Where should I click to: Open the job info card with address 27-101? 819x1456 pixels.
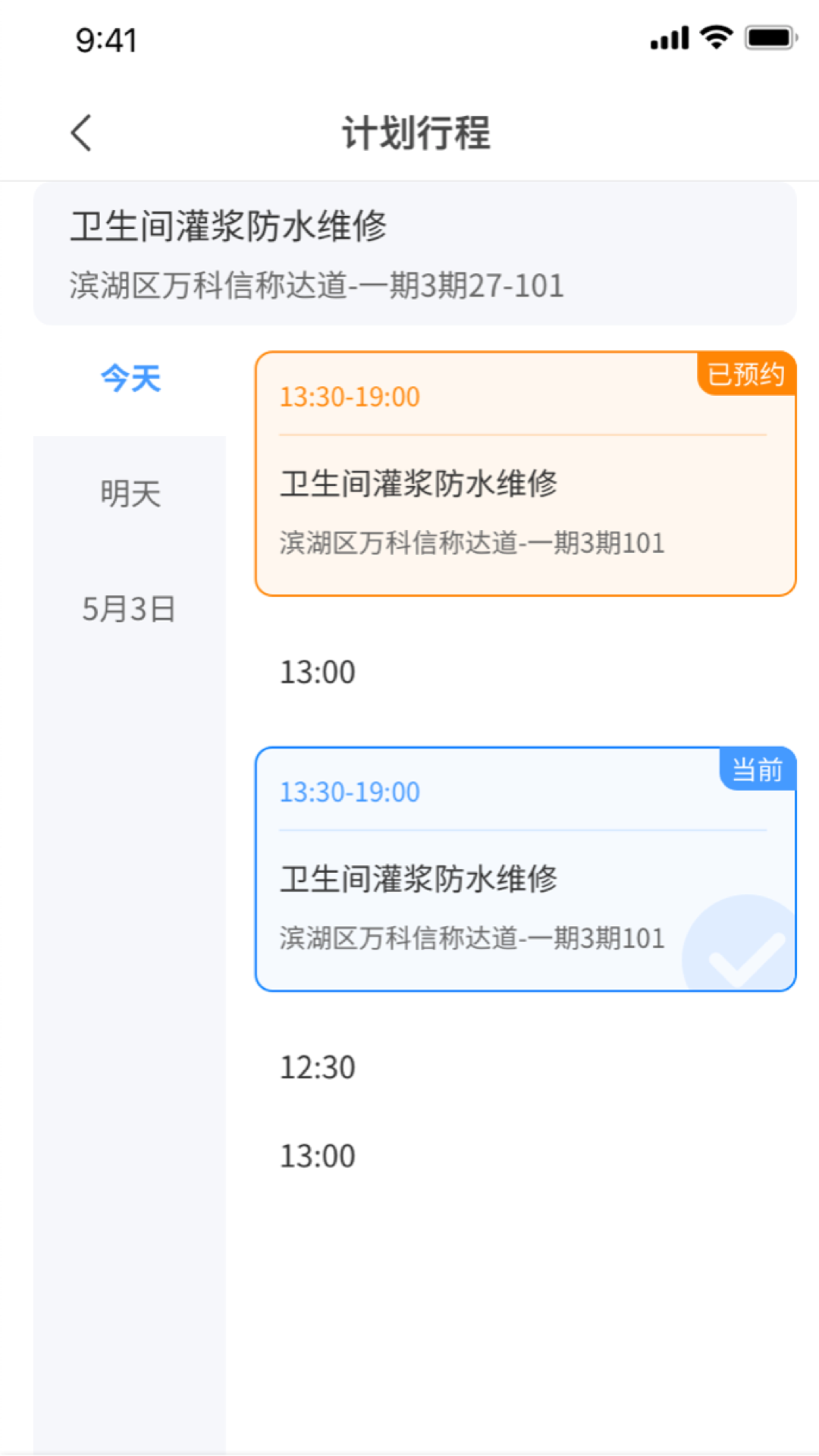coord(415,253)
